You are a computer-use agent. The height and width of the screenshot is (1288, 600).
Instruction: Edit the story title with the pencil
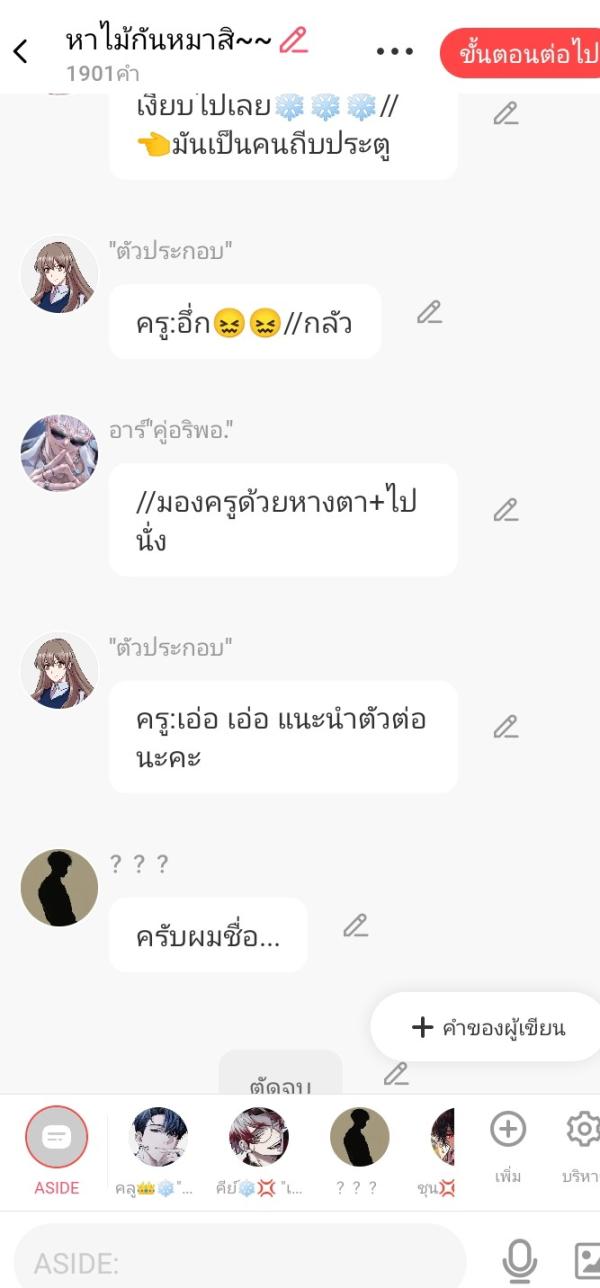click(x=294, y=41)
